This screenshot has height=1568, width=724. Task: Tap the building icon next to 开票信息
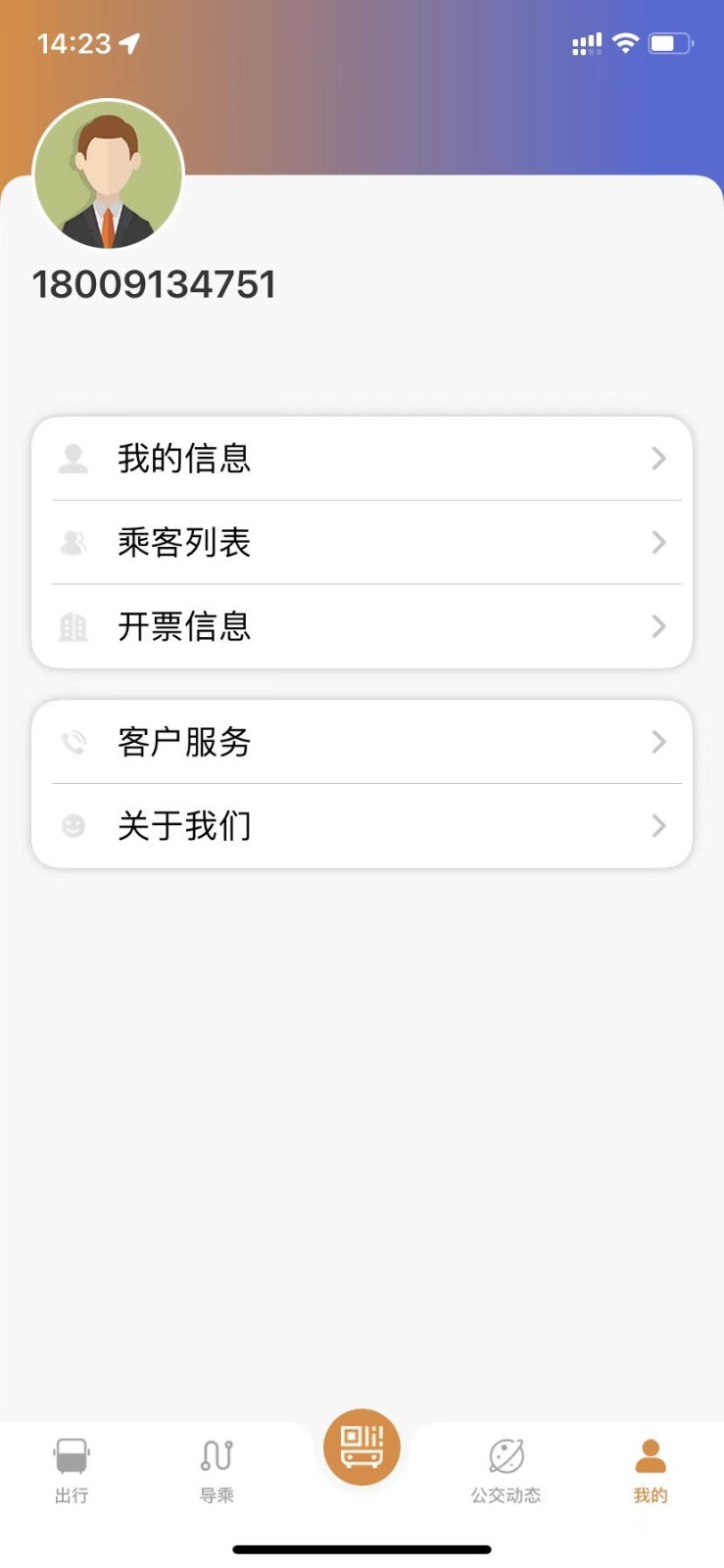[72, 626]
